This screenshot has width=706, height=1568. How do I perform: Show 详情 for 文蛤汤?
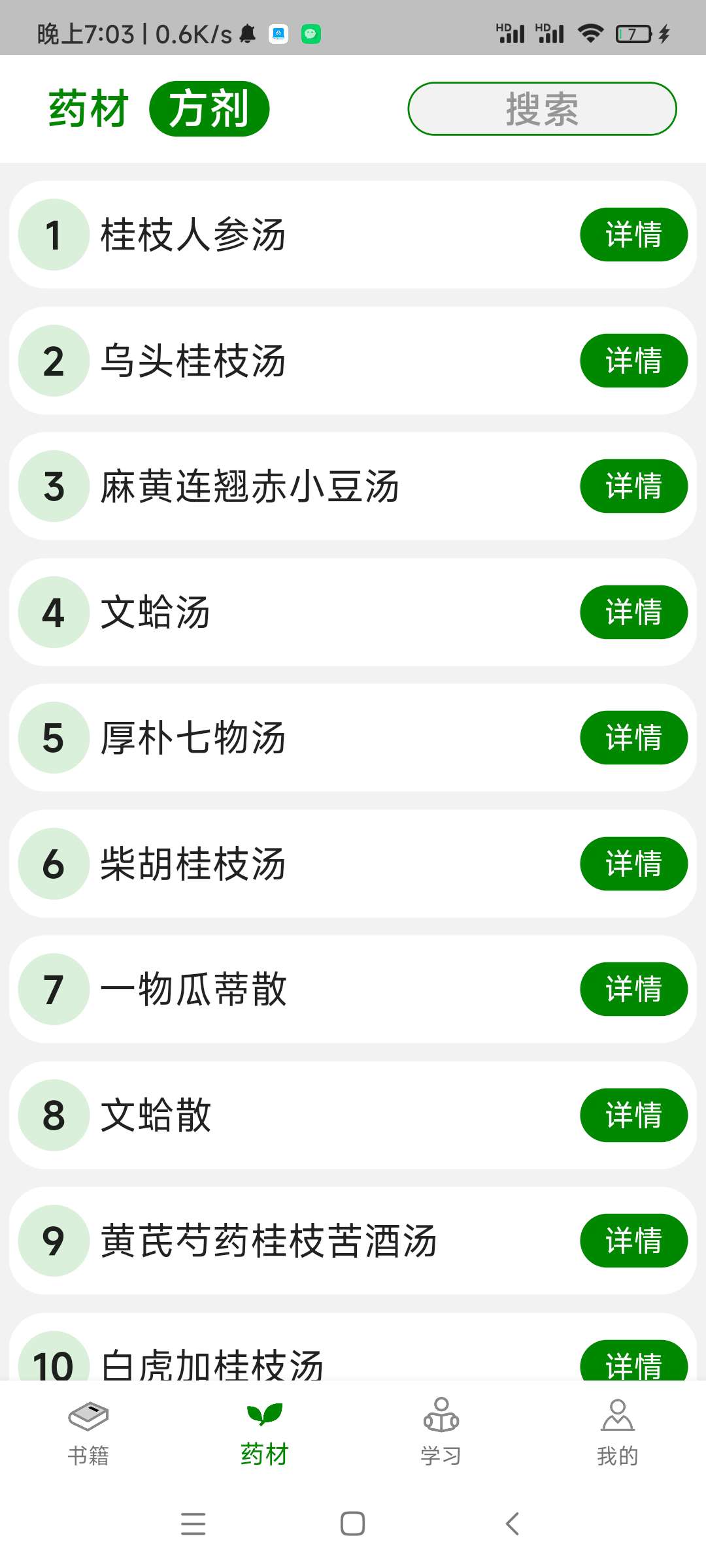point(633,612)
